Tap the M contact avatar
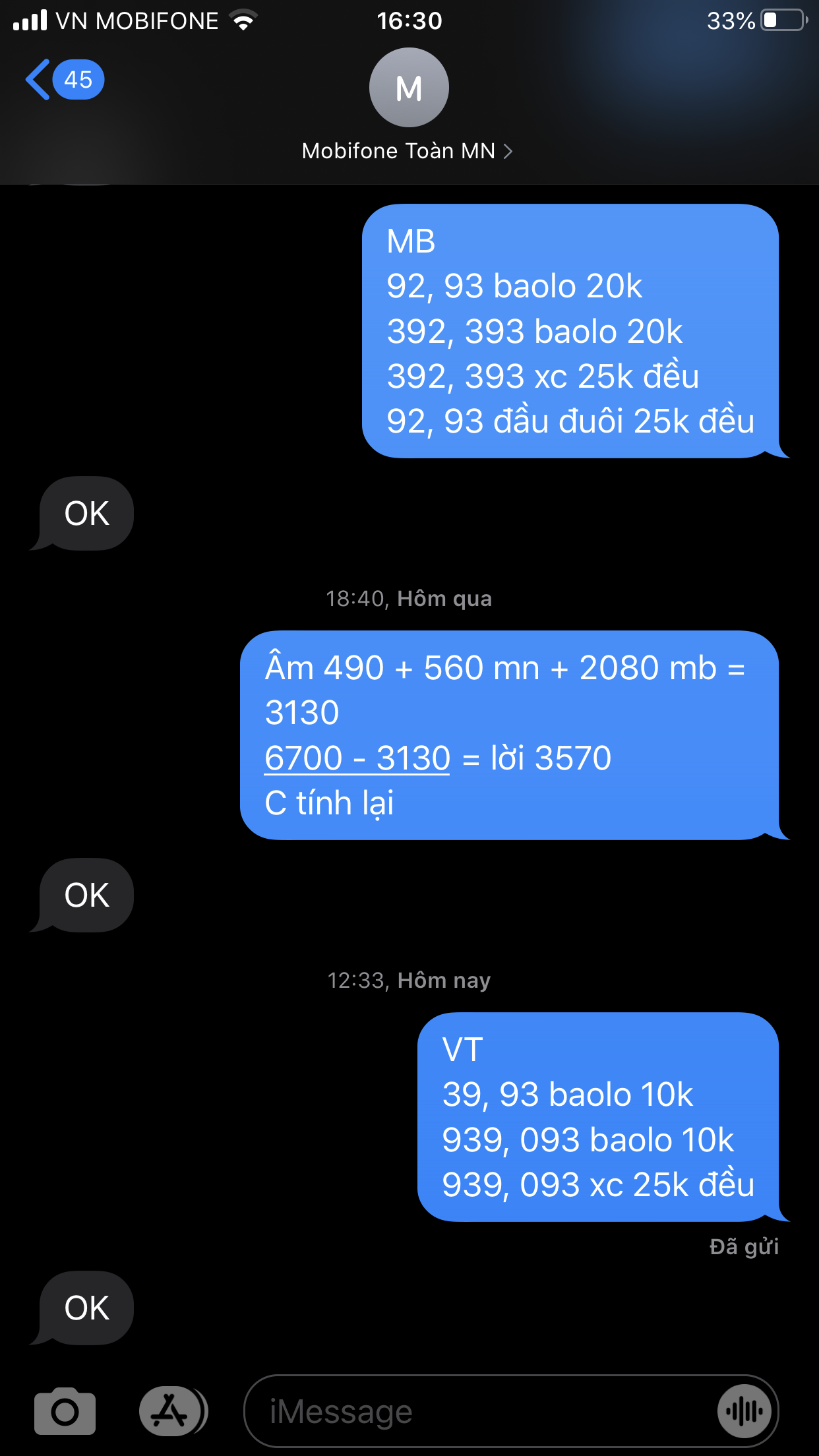The height and width of the screenshot is (1456, 819). (x=409, y=87)
